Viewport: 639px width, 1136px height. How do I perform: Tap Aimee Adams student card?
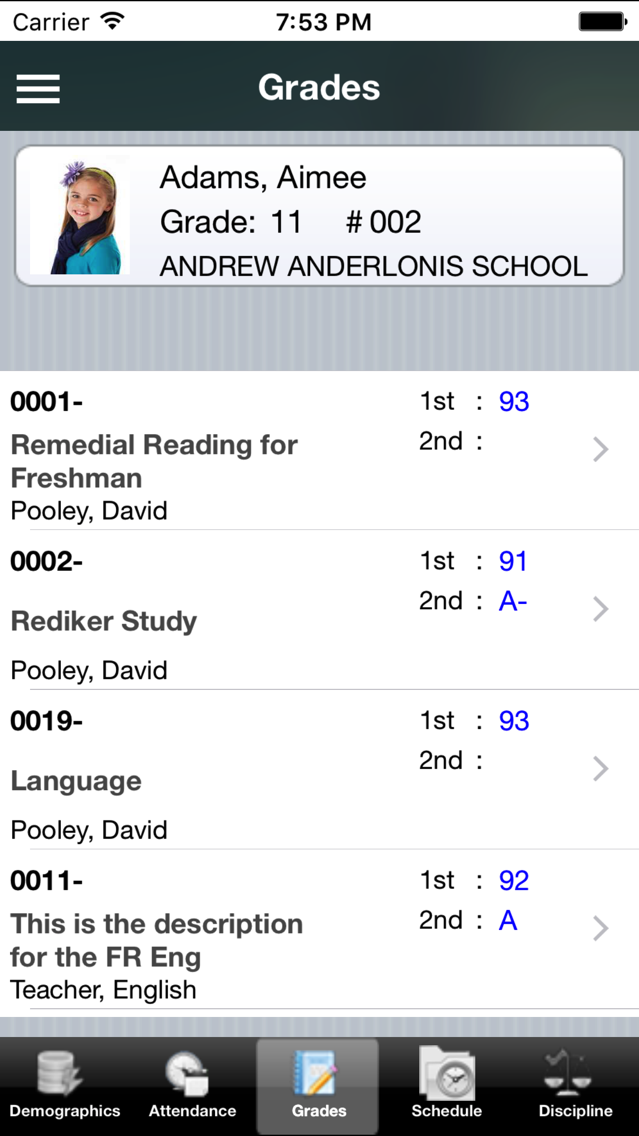coord(320,215)
